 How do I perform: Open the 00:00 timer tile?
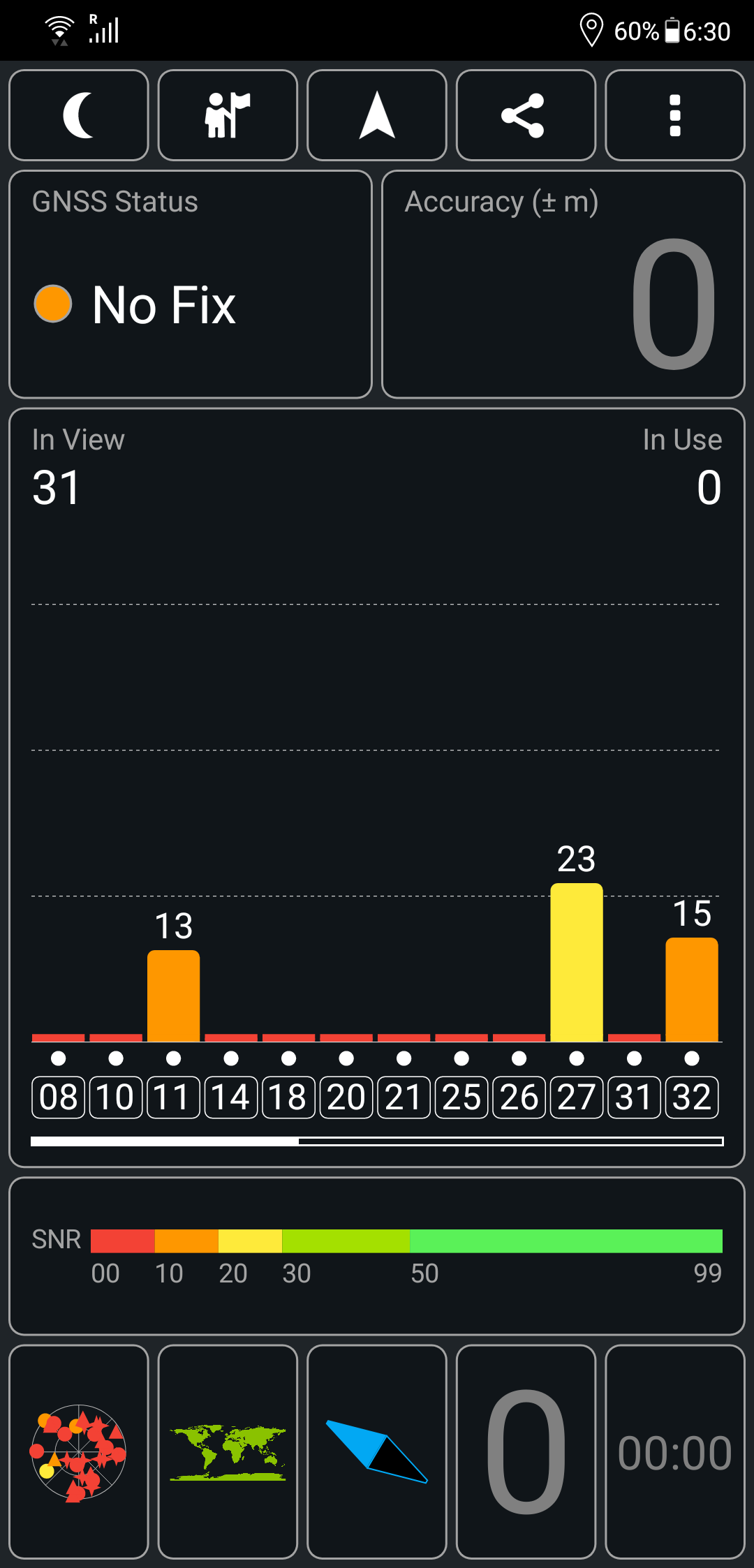674,1452
